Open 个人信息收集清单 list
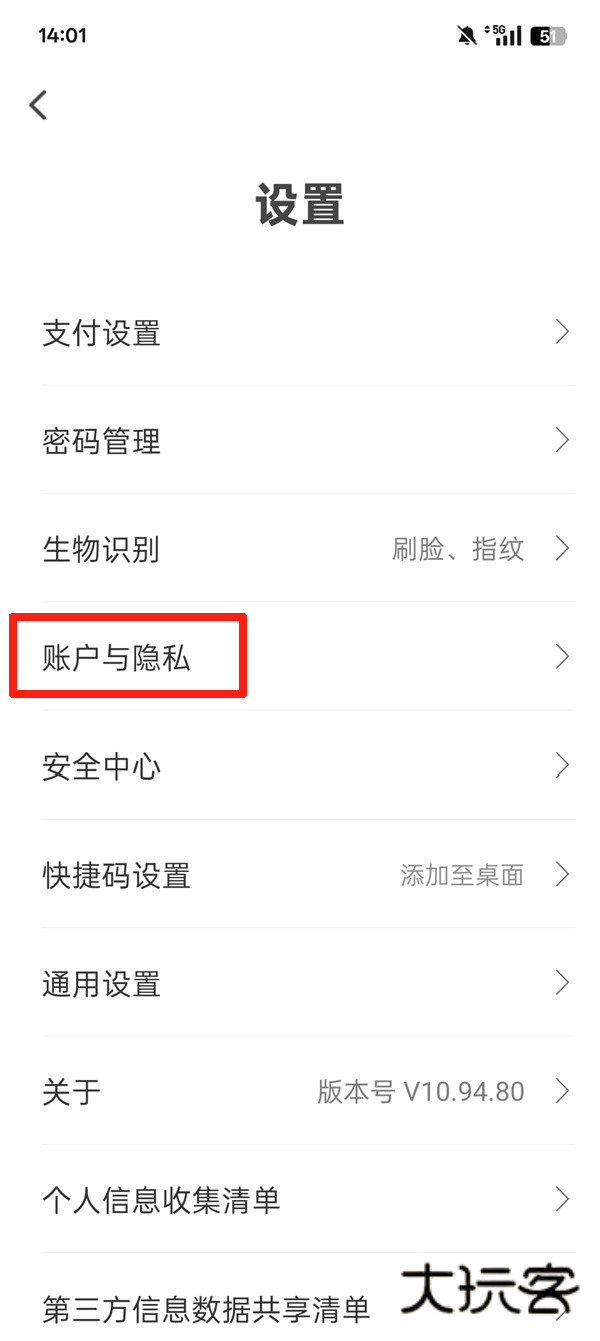Screen dimensions: 600x1341 300,1199
